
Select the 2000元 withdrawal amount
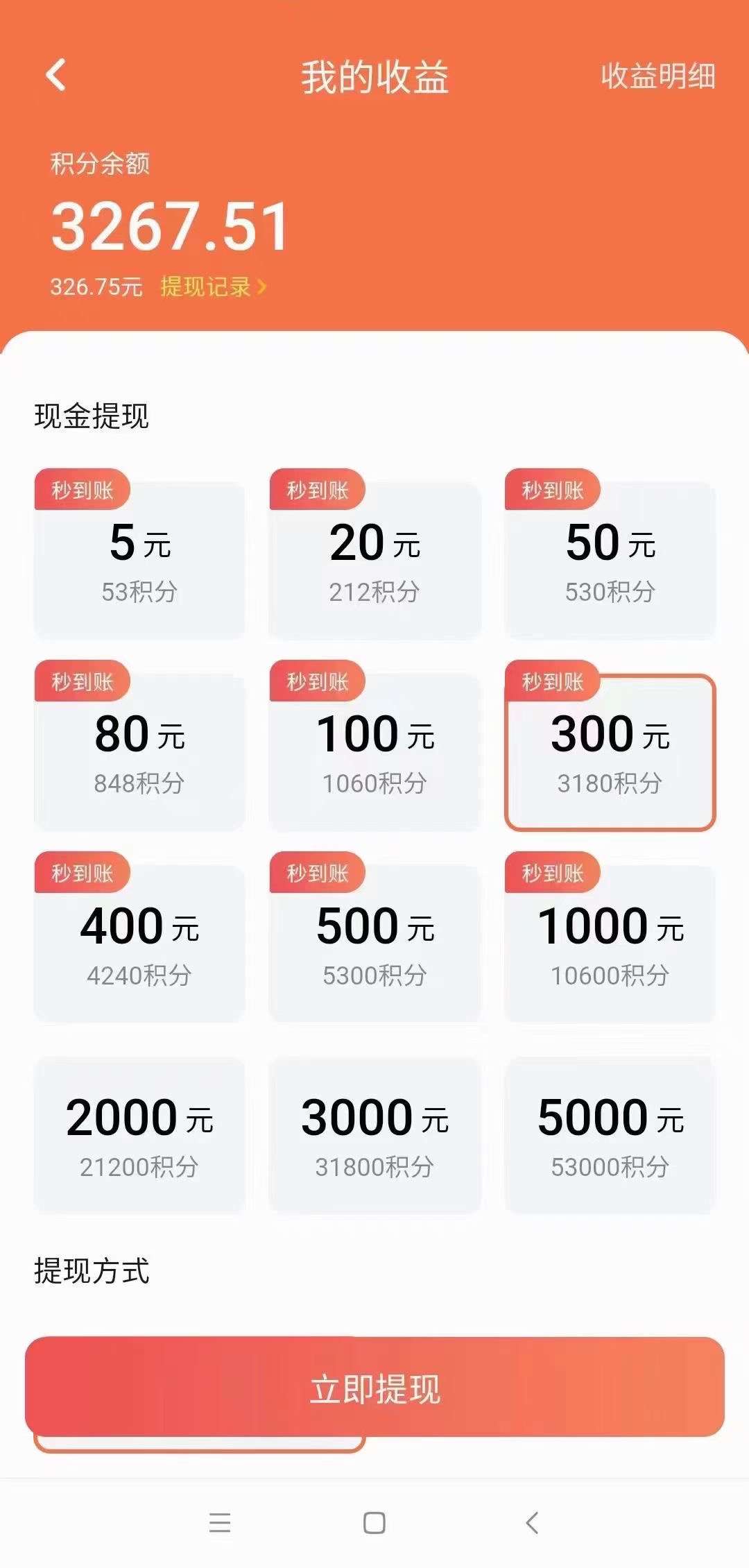tap(139, 1135)
